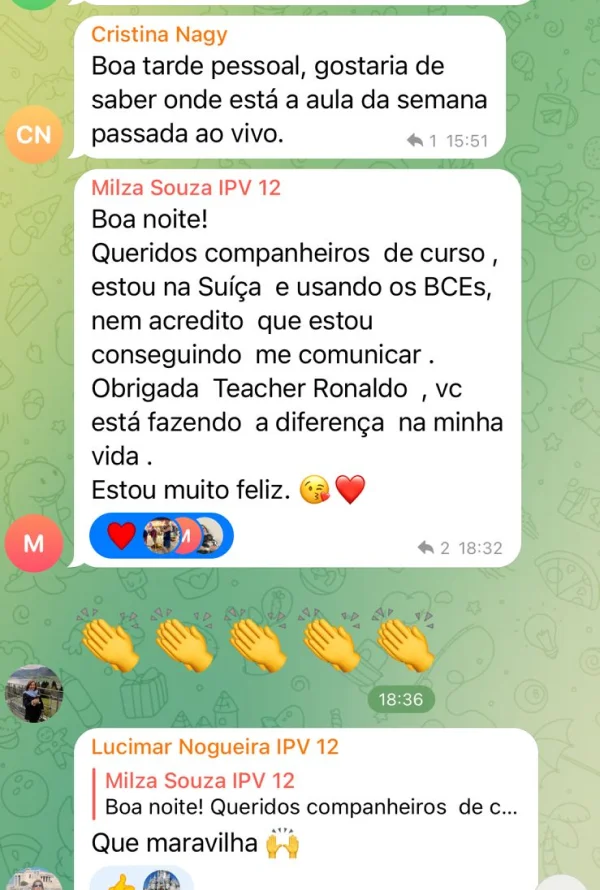Open Cristina Nagy's profile from the CN avatar
Image resolution: width=600 pixels, height=890 pixels.
tap(34, 134)
